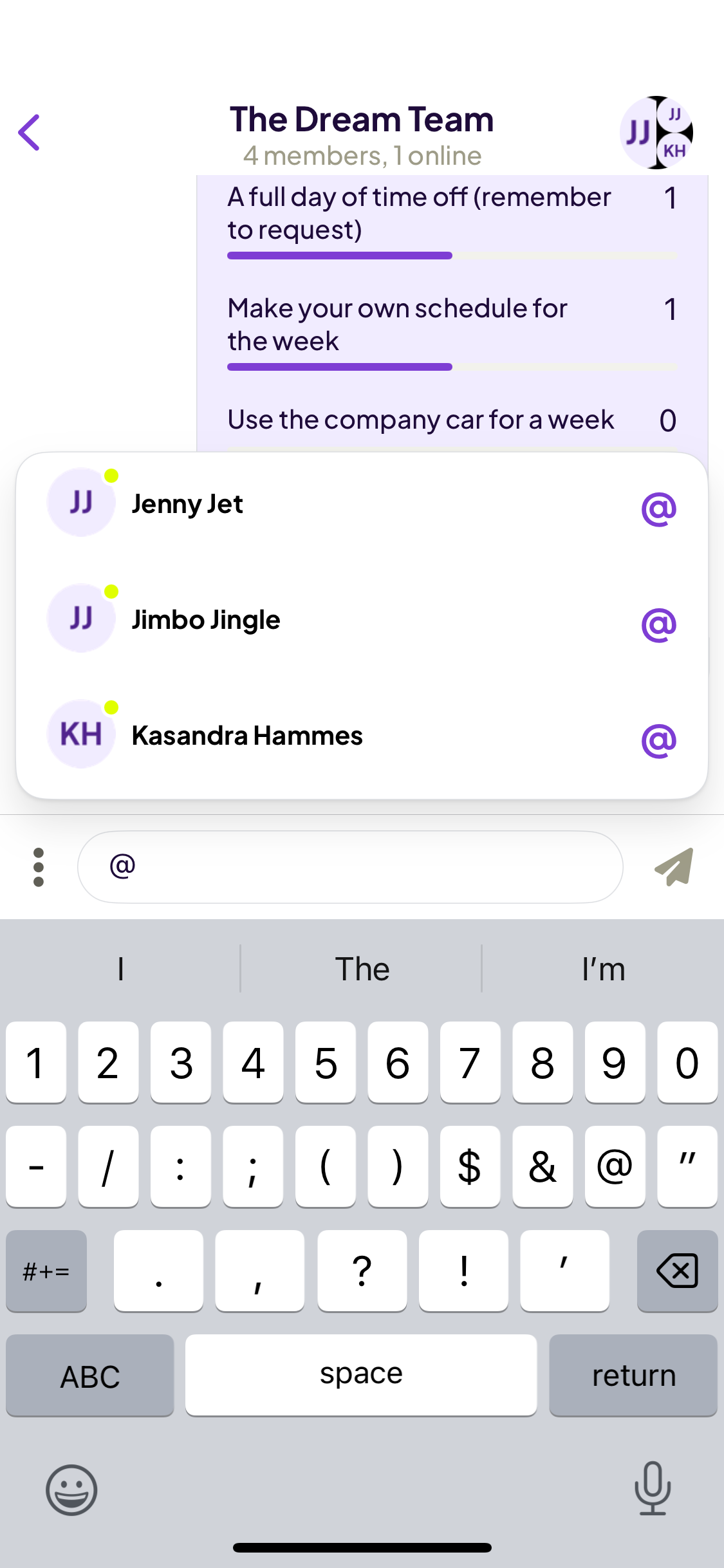Tap the message input field containing '@'
724x1568 pixels.
click(349, 866)
